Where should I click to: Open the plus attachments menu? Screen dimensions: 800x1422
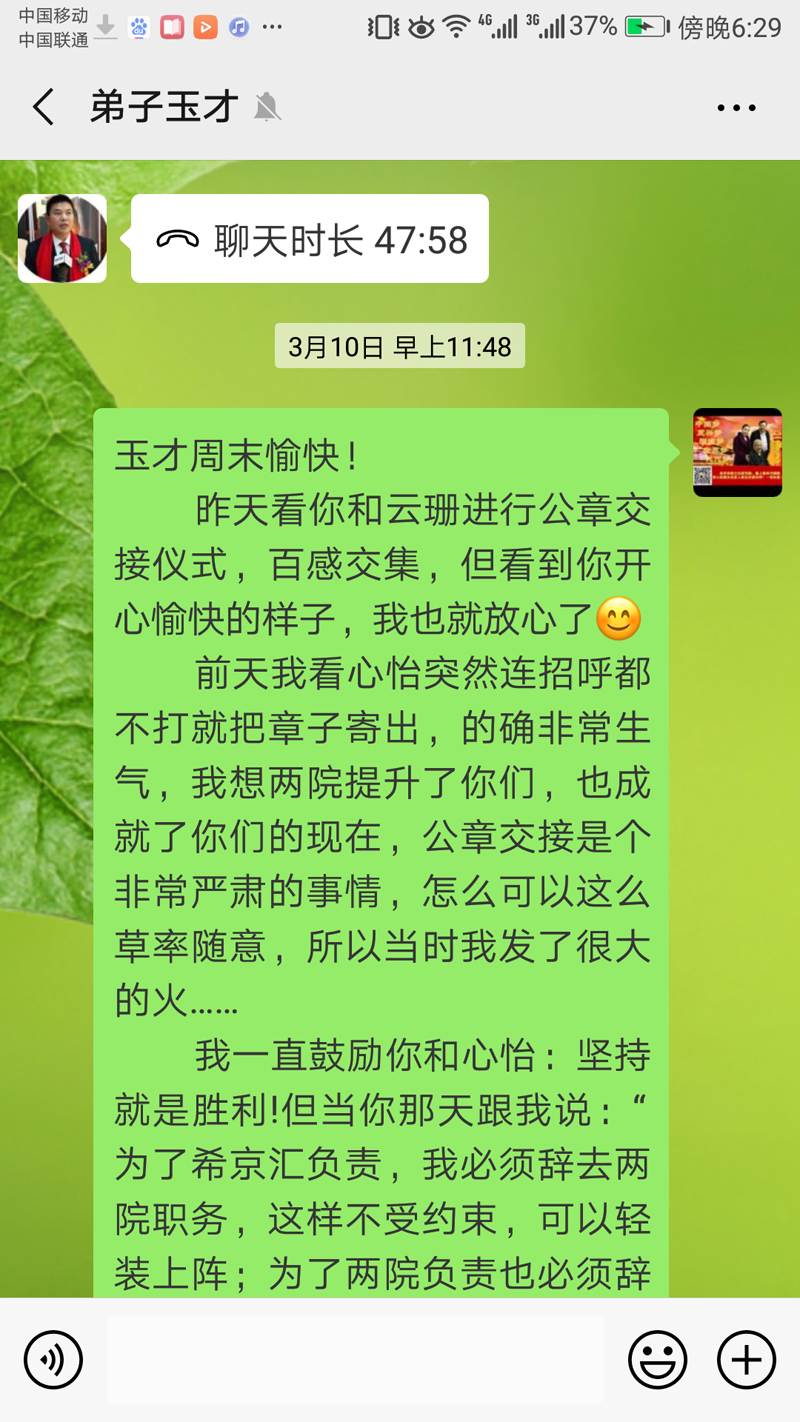pos(746,1360)
